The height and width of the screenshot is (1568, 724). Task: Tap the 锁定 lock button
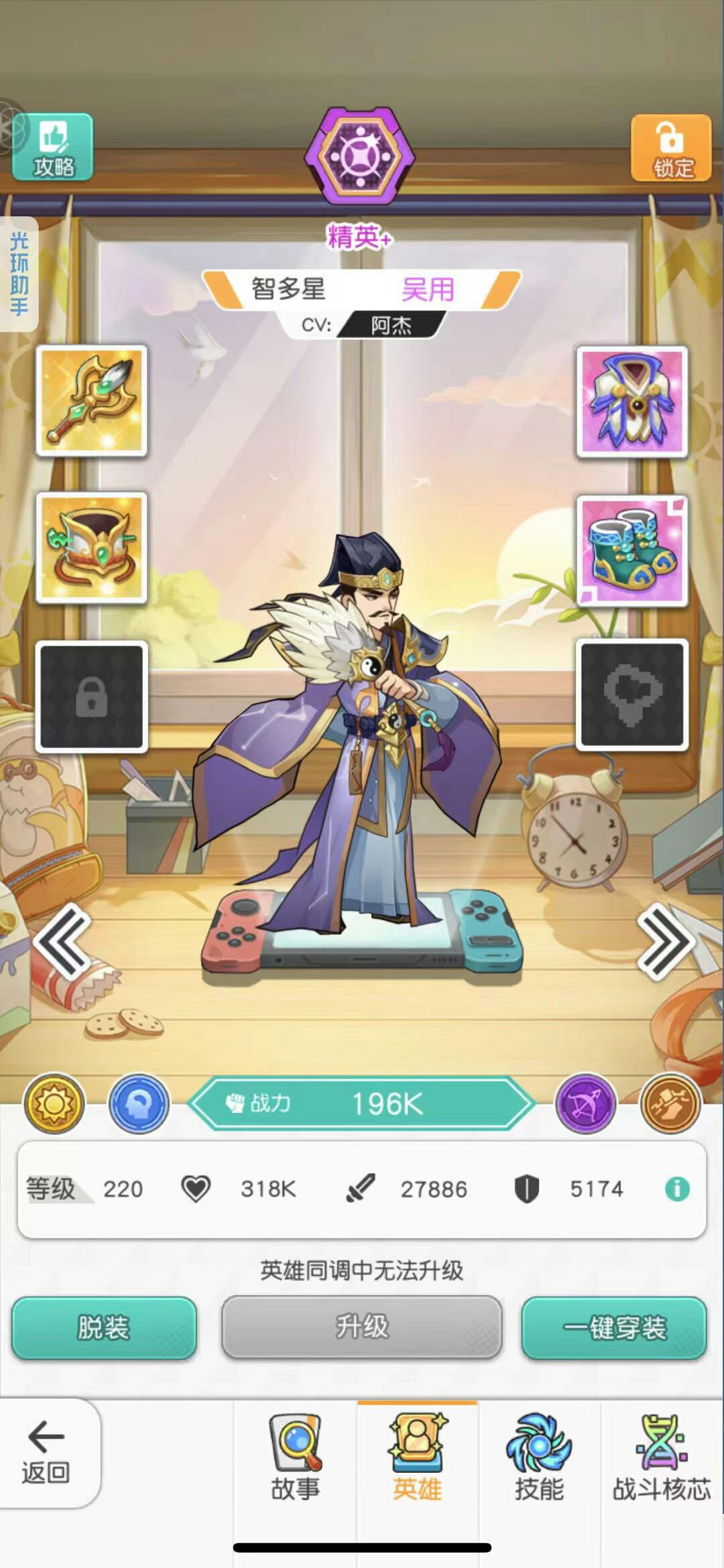tap(672, 148)
